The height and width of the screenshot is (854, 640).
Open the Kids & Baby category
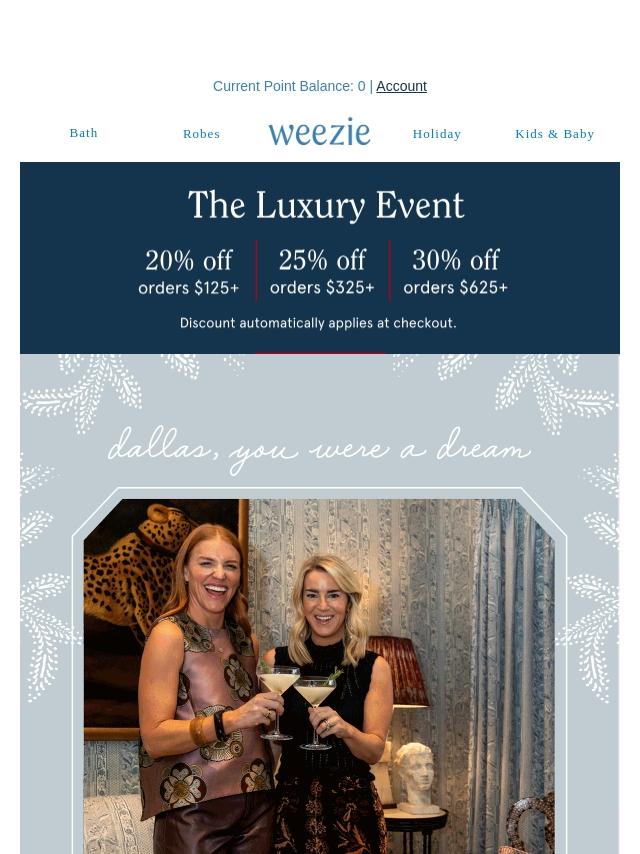coord(554,134)
